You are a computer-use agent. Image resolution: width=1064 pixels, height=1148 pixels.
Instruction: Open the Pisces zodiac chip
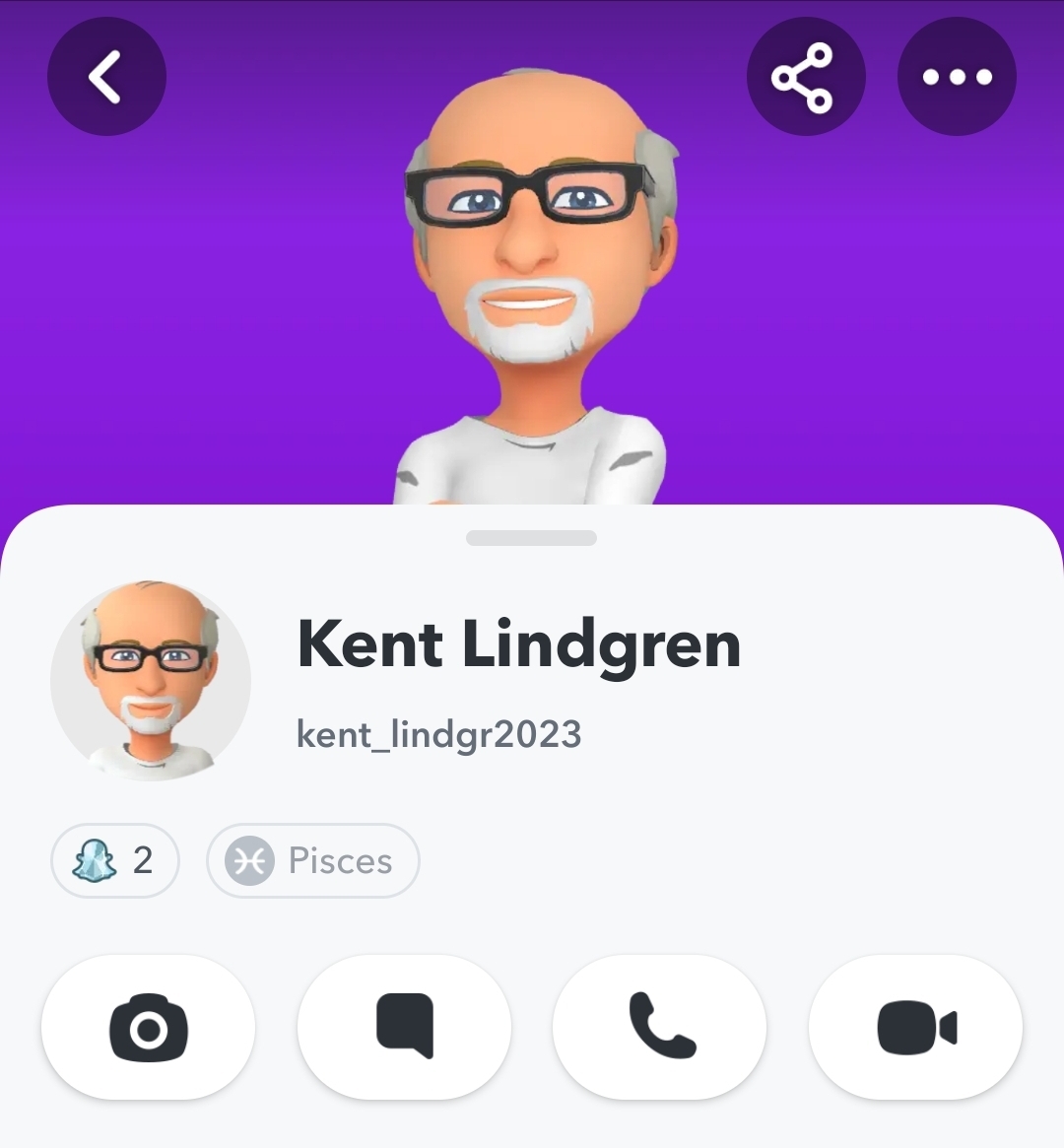coord(313,860)
